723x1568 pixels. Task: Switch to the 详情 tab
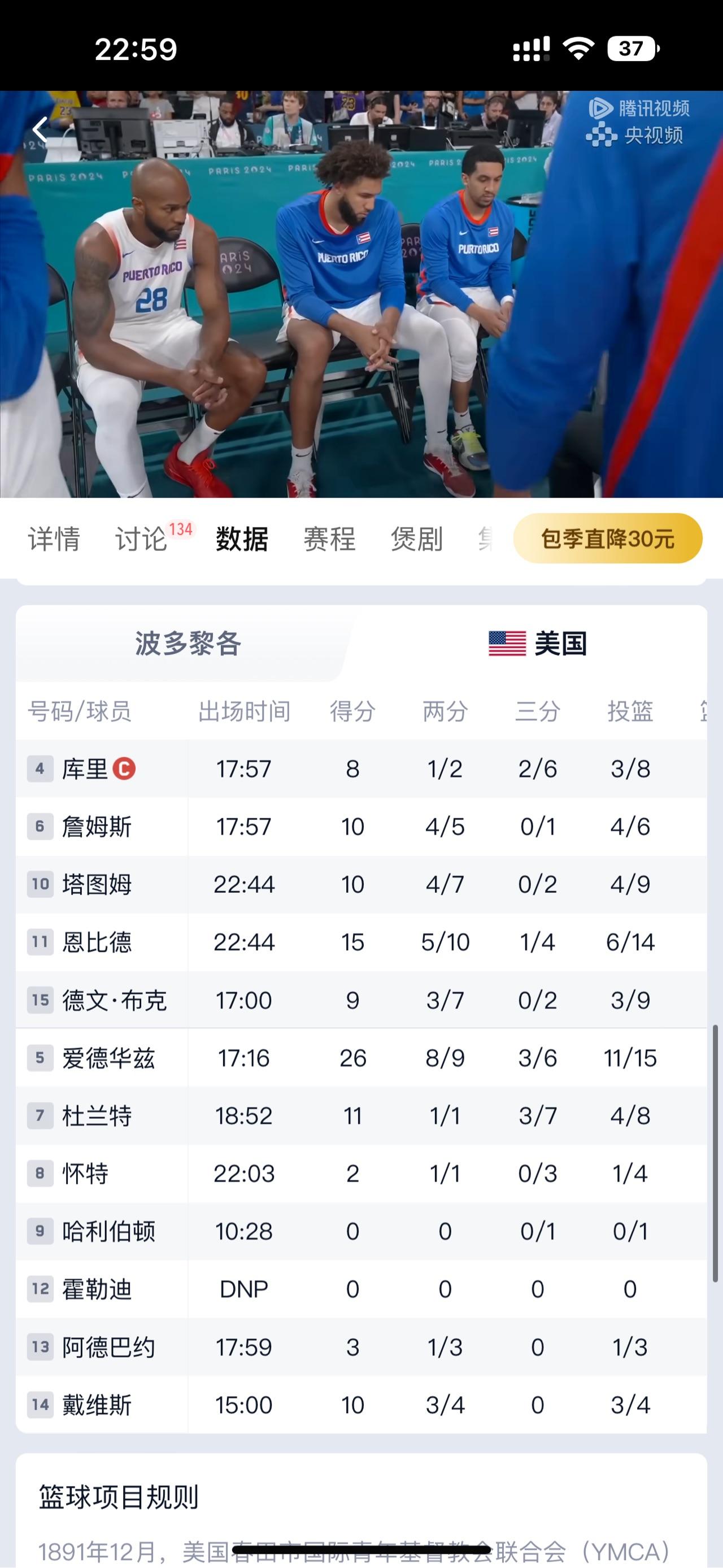coord(54,539)
